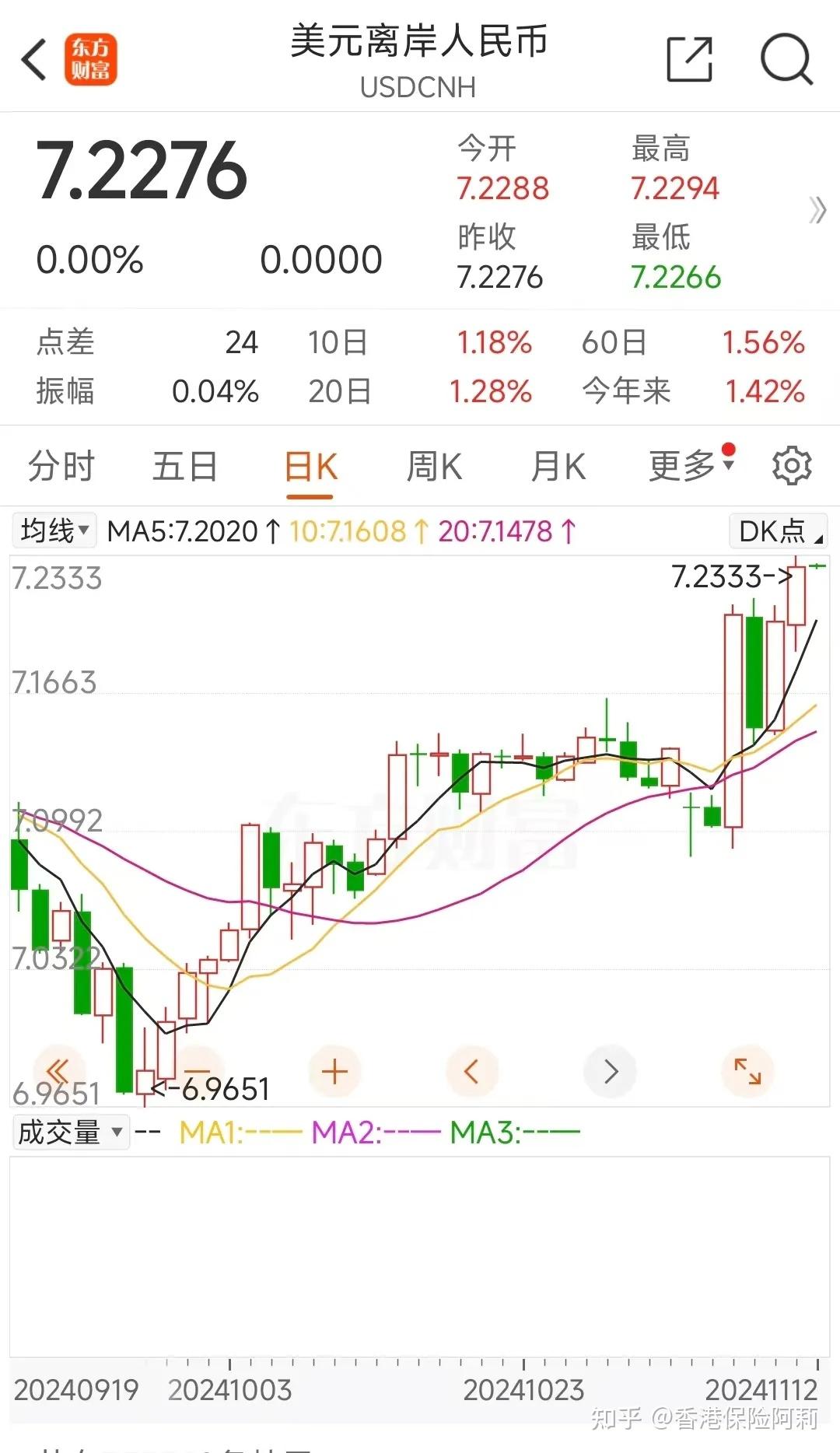Tap the back arrow to exit
This screenshot has width=840, height=1453.
(x=33, y=60)
